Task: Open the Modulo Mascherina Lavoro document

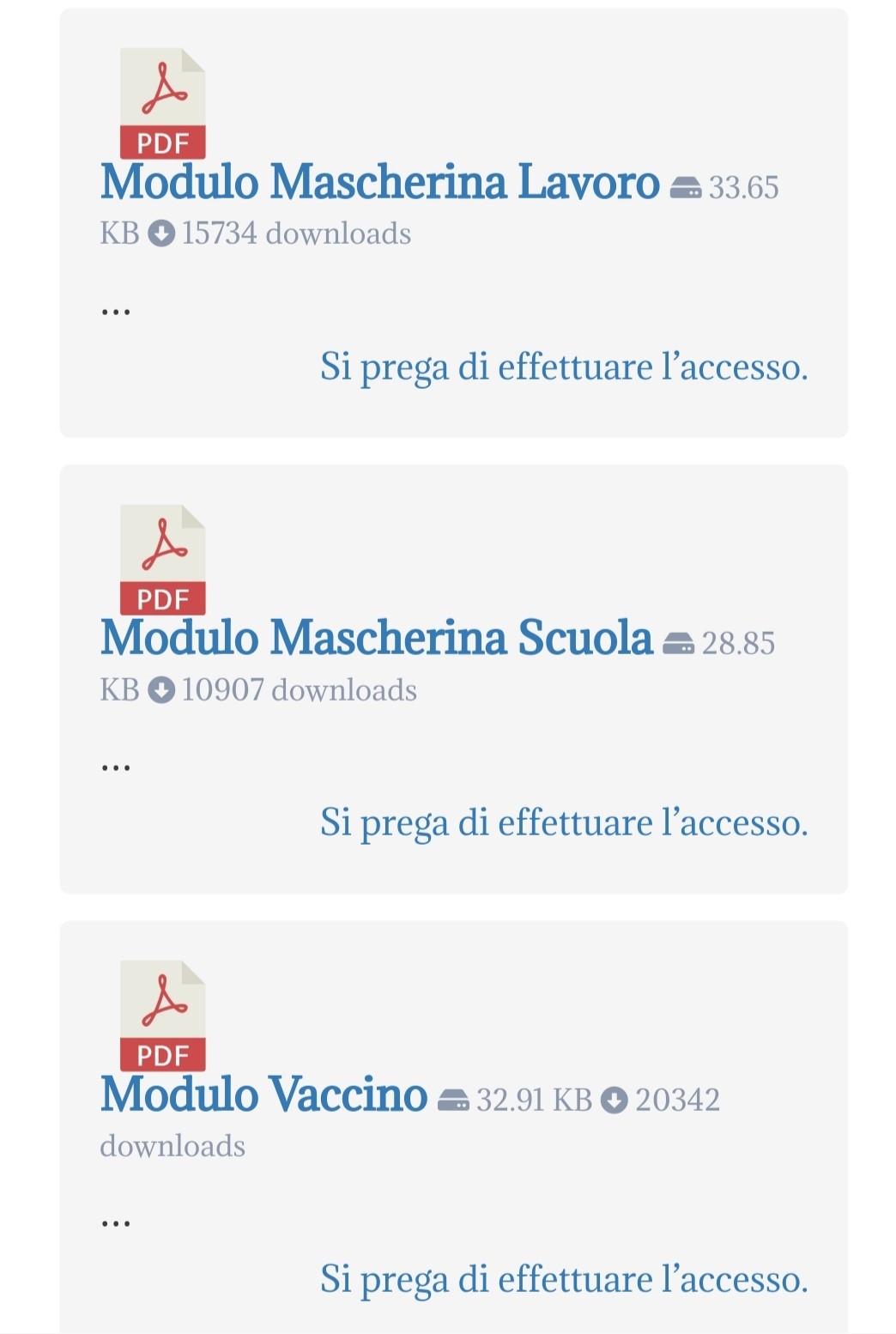Action: pos(379,183)
